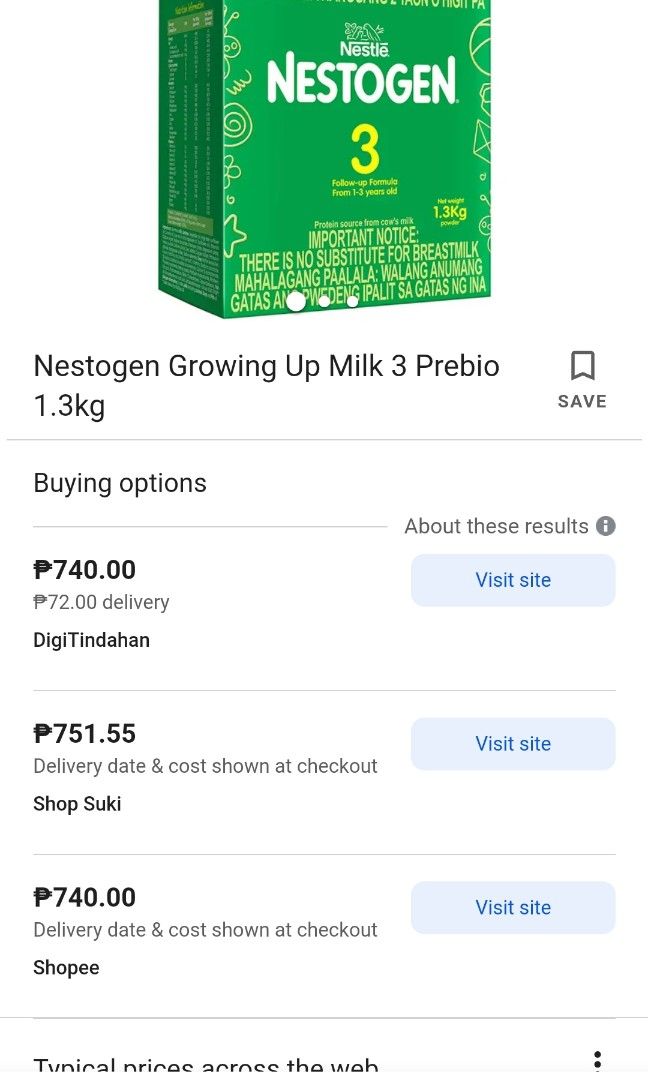
Task: Visit the Shopee seller site
Action: click(513, 908)
